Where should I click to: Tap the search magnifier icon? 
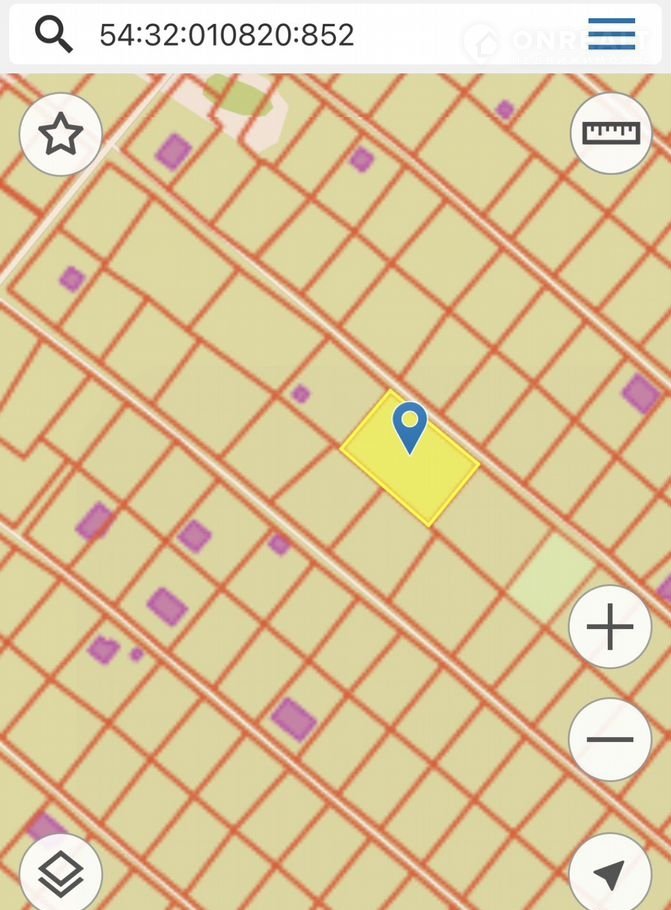click(x=54, y=34)
